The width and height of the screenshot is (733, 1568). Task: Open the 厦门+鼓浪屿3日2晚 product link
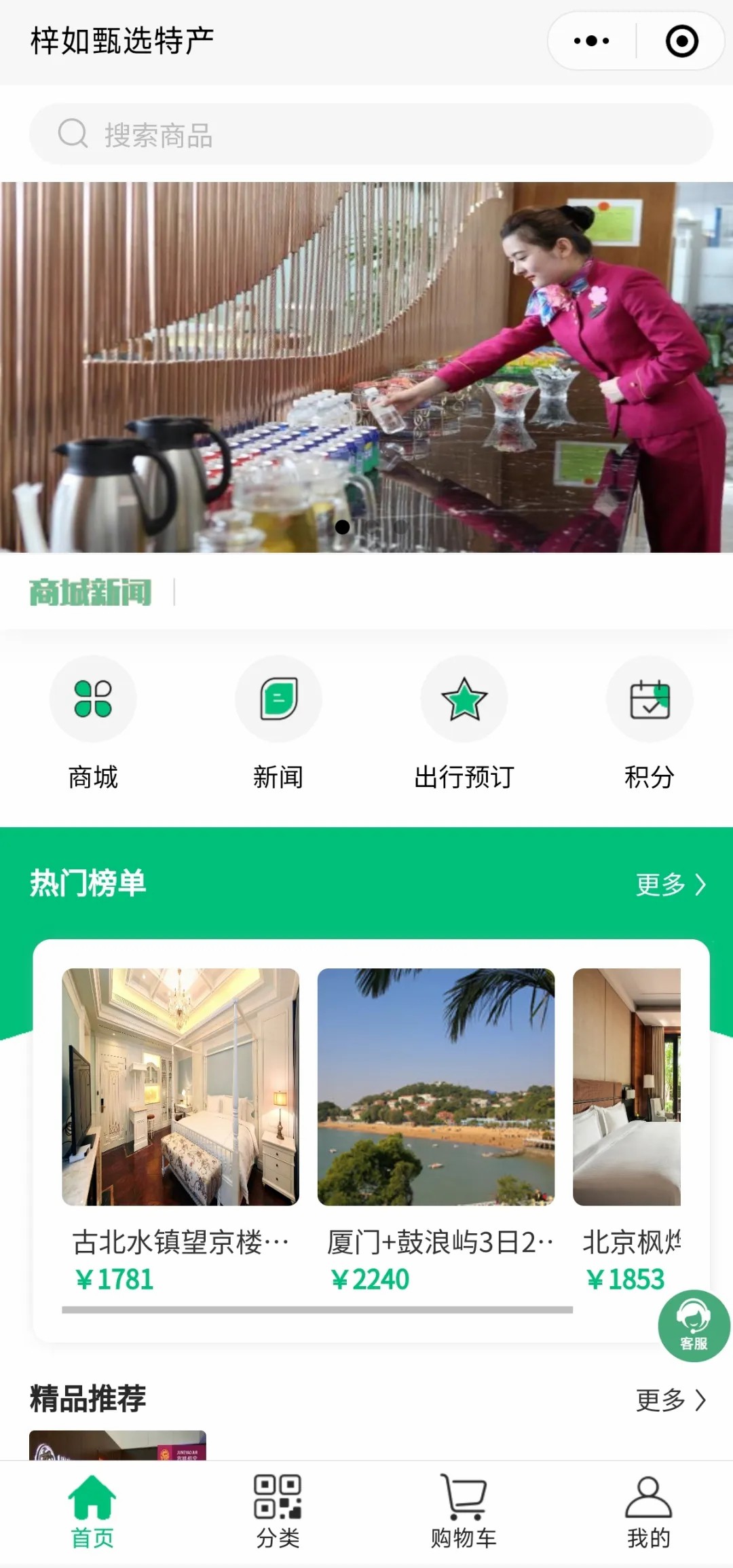(438, 1087)
